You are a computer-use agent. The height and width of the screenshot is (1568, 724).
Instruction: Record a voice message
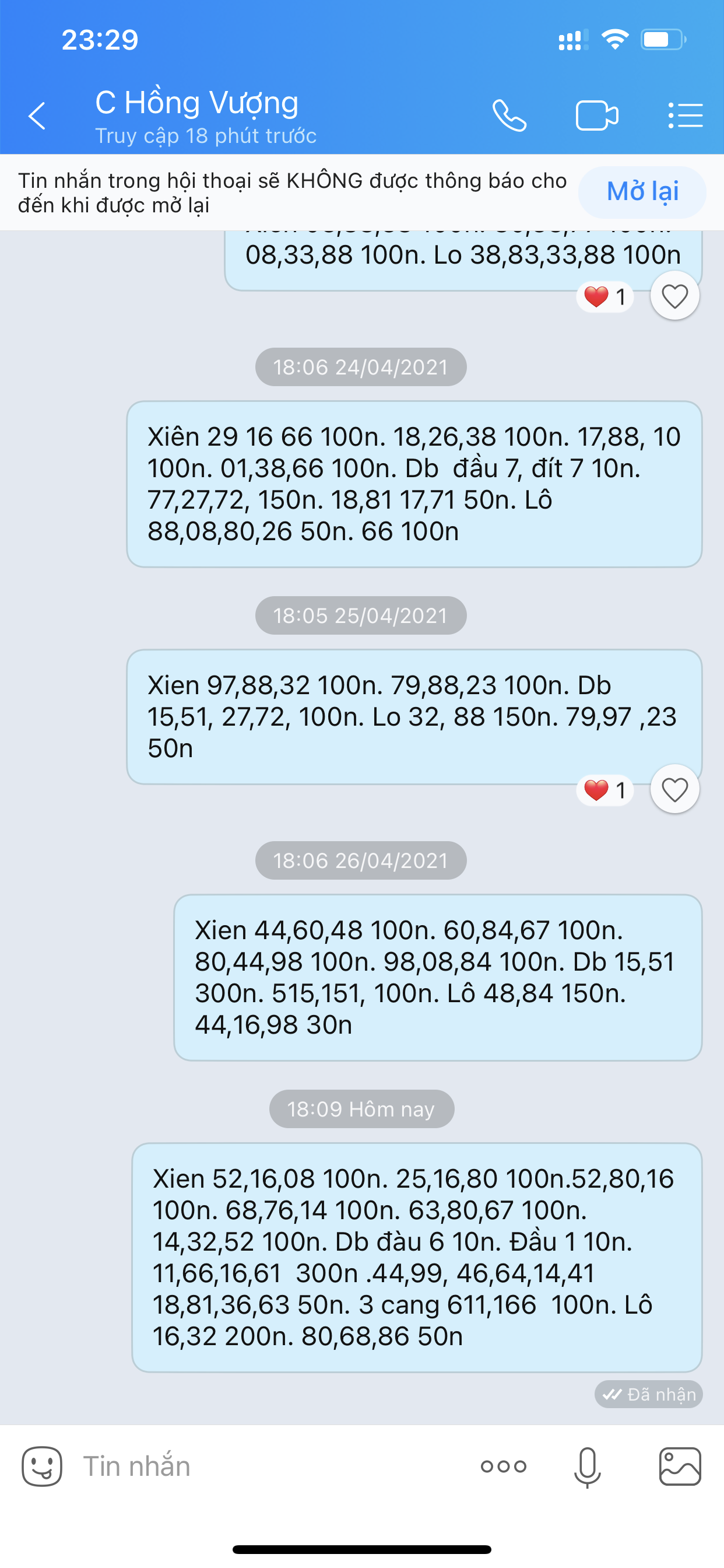pyautogui.click(x=587, y=1468)
